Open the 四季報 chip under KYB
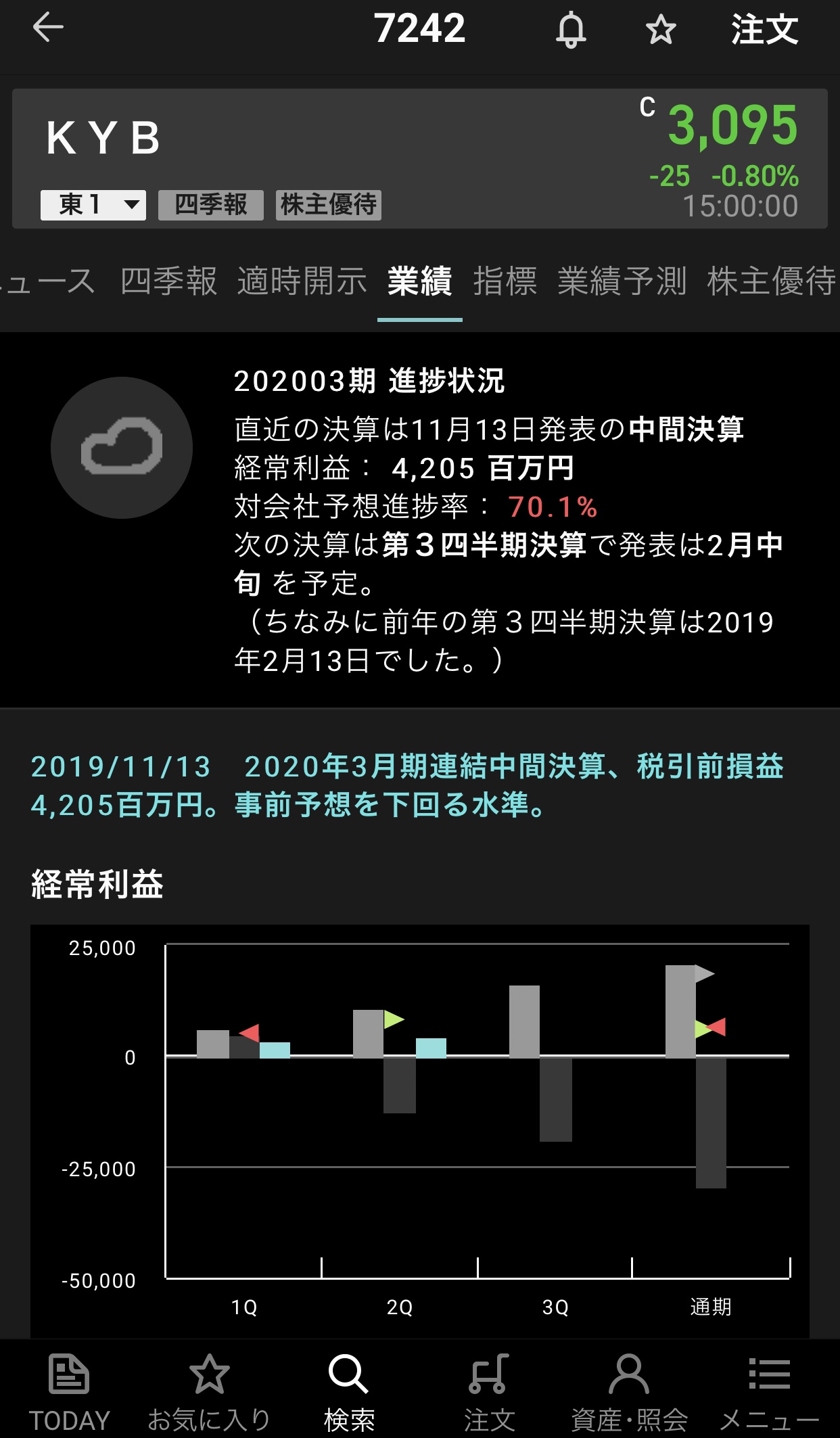 [x=211, y=204]
